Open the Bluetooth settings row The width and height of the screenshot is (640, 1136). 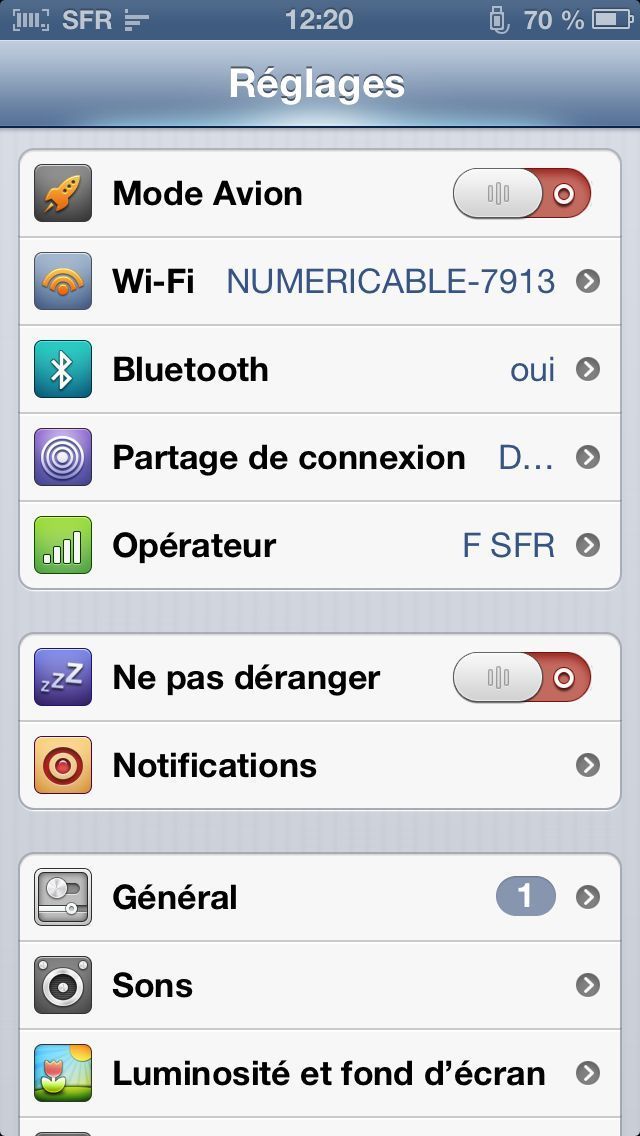pyautogui.click(x=320, y=369)
